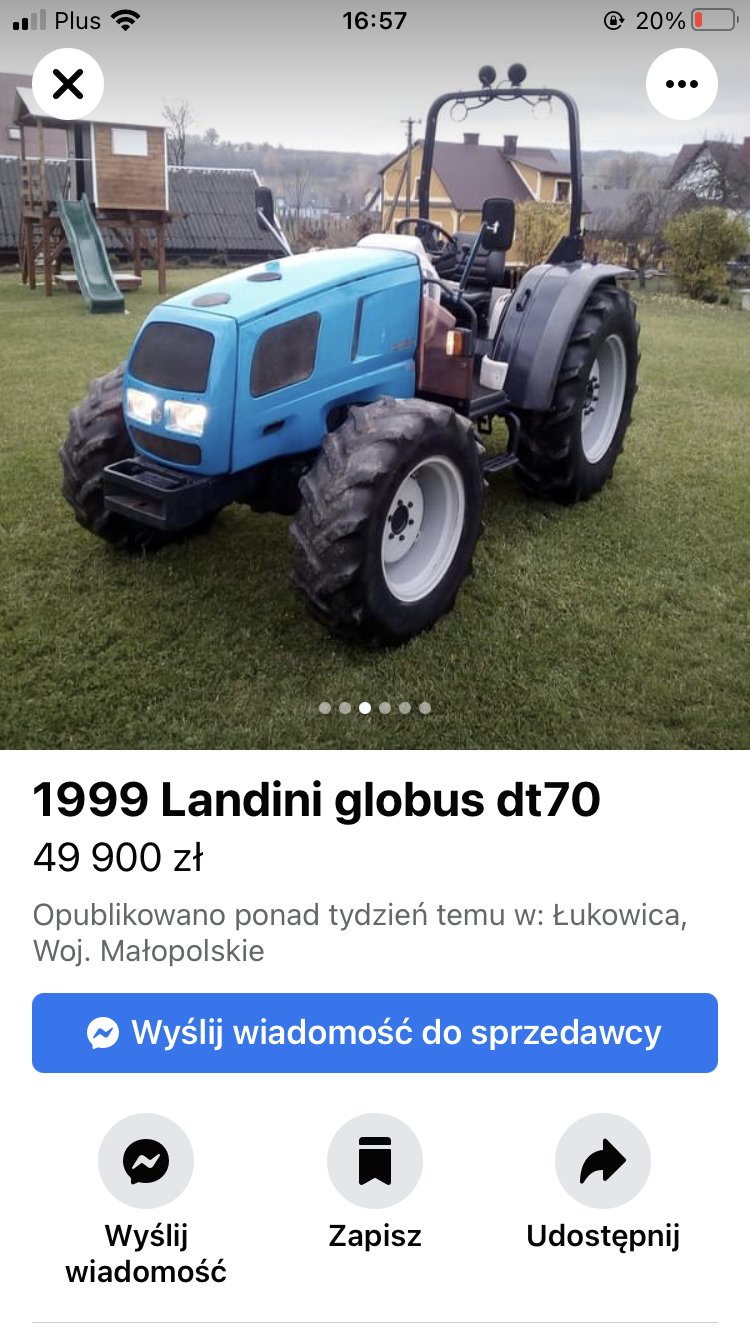Share the listing via Udostępnij
Image resolution: width=750 pixels, height=1334 pixels.
[x=603, y=1161]
